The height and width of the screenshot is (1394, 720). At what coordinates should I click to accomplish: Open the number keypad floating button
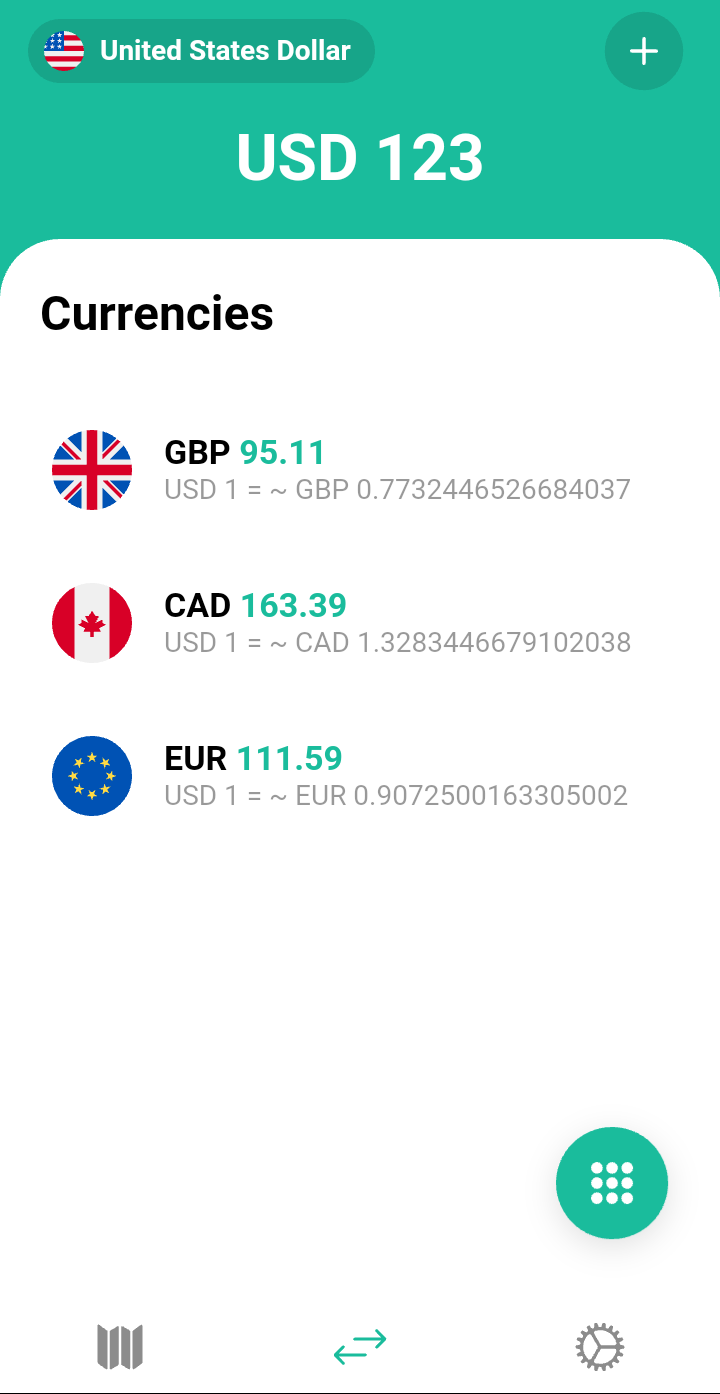pyautogui.click(x=612, y=1183)
